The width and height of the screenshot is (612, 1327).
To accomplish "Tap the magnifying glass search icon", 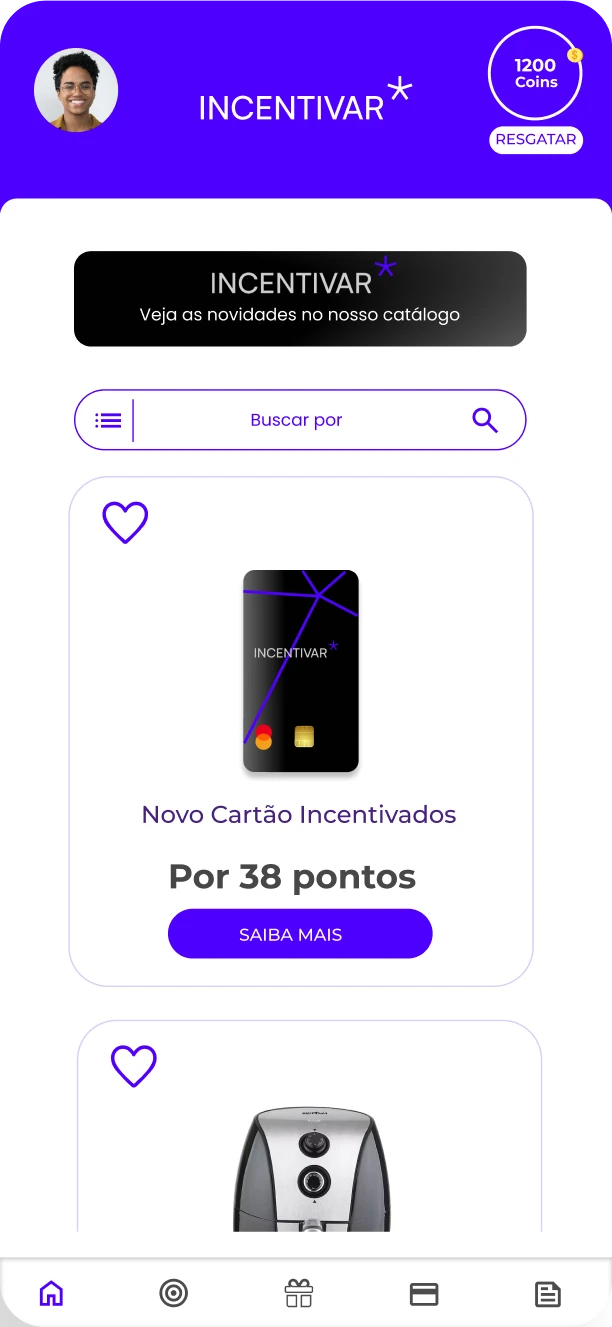I will (x=485, y=420).
